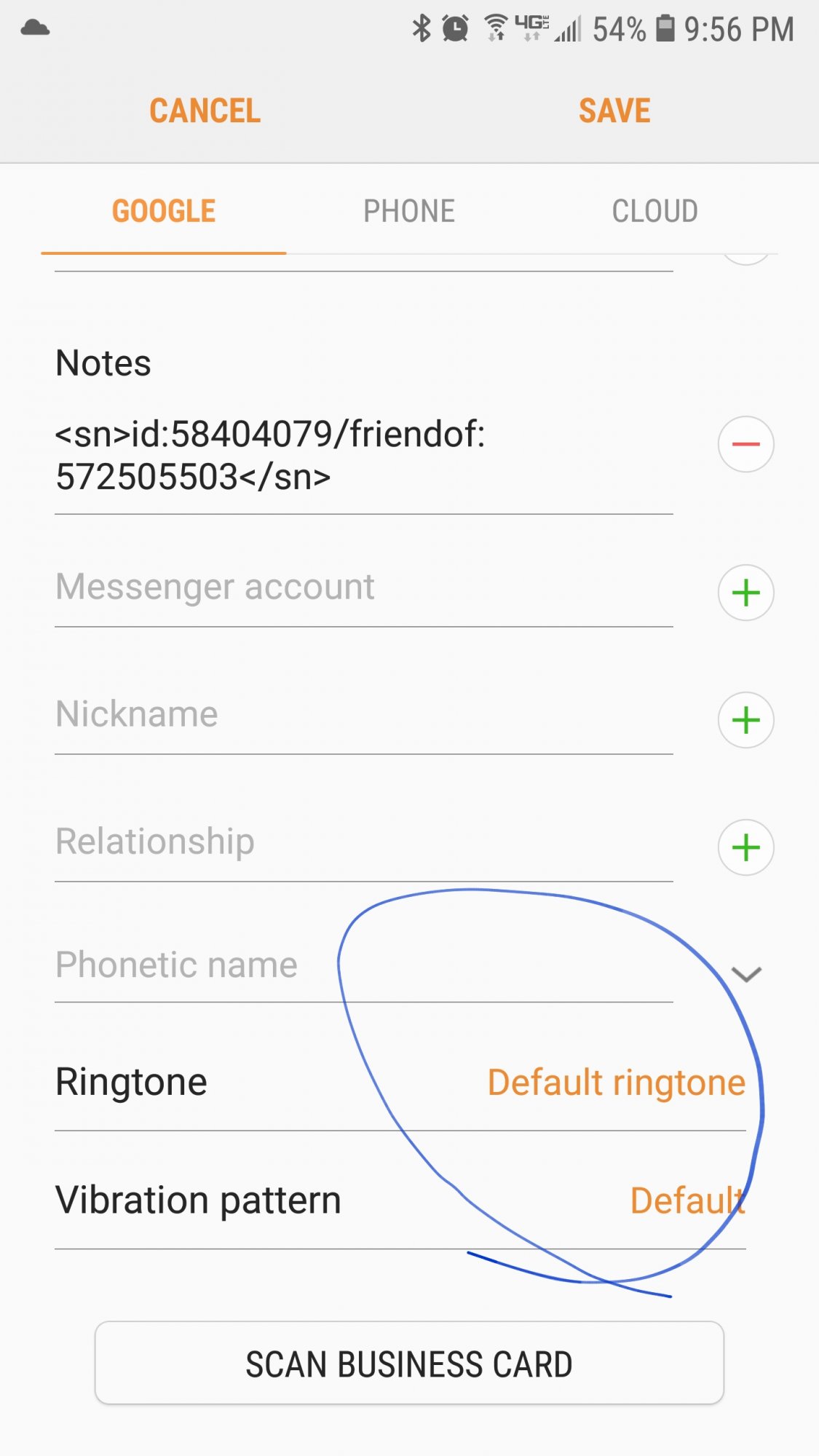Cancel editing the contact
The width and height of the screenshot is (819, 1456).
(x=205, y=111)
